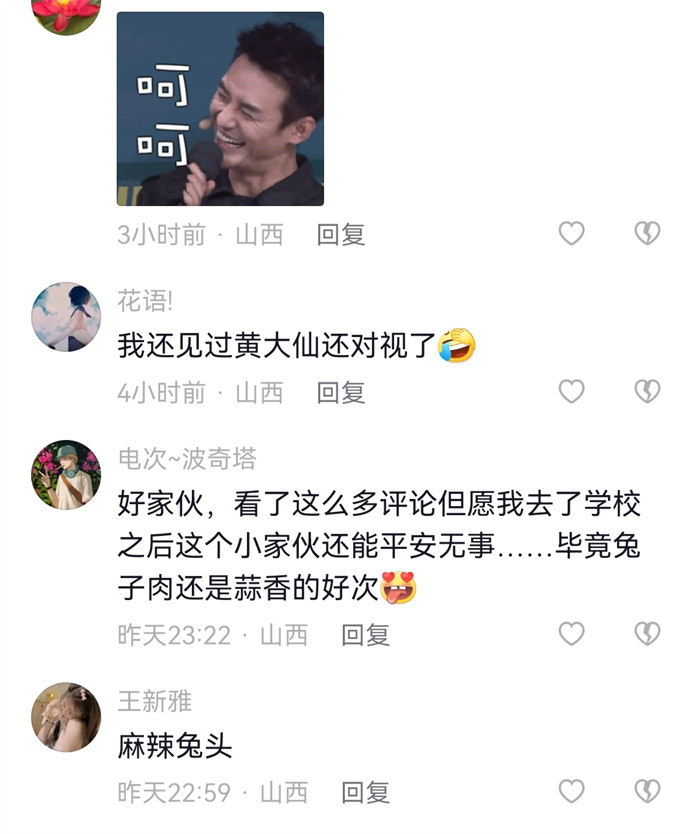Open 花语!'s profile avatar
700x834 pixels.
click(67, 317)
